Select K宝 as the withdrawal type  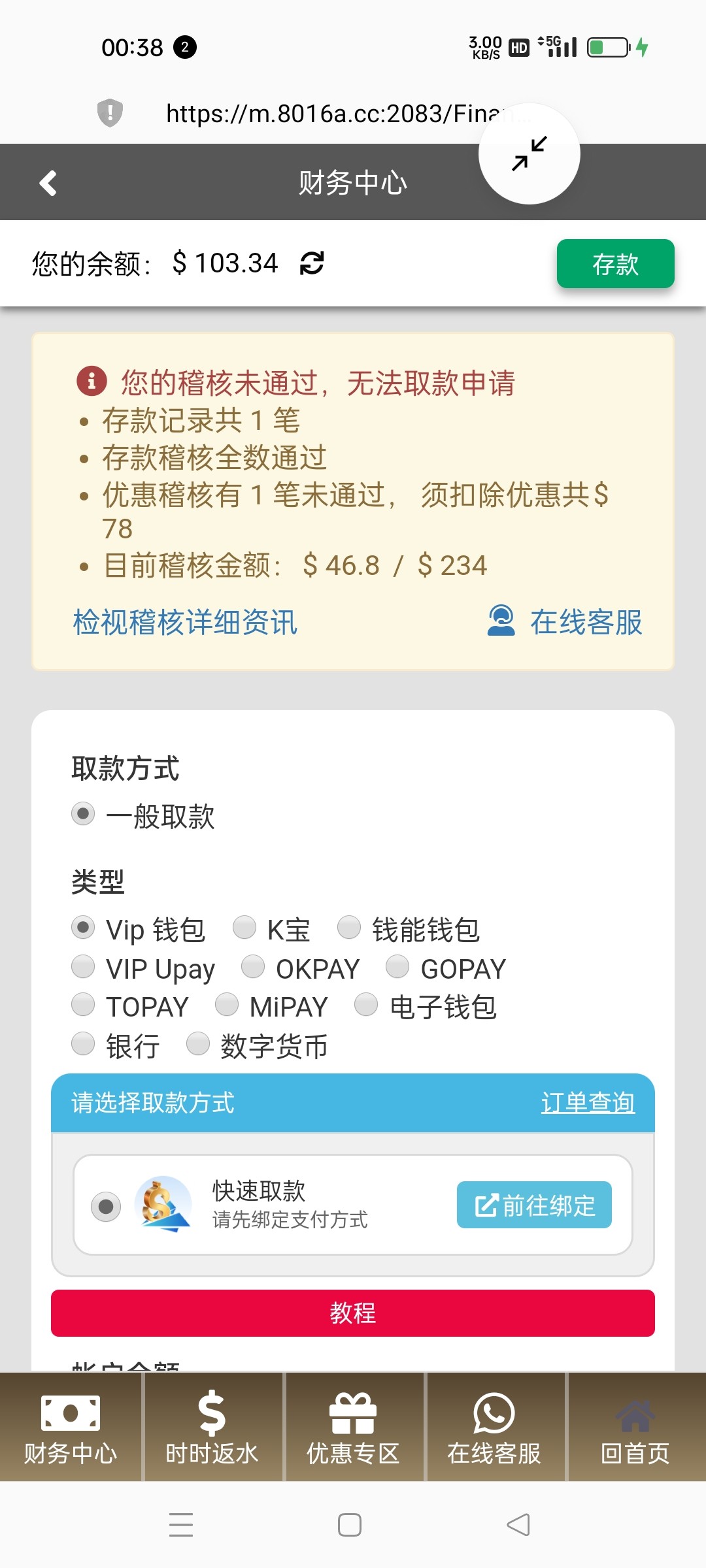tap(244, 927)
